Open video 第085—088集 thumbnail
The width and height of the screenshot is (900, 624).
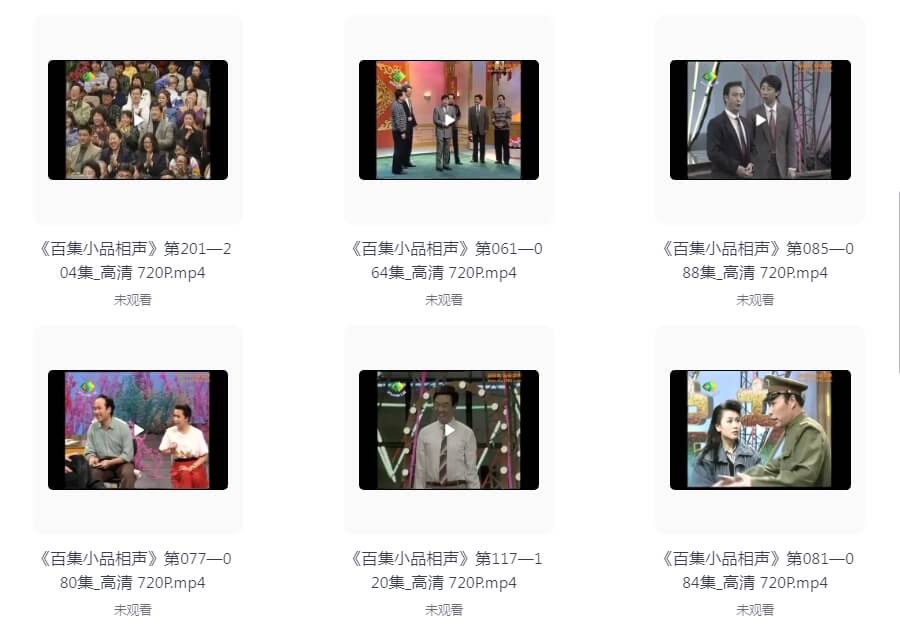[x=760, y=120]
